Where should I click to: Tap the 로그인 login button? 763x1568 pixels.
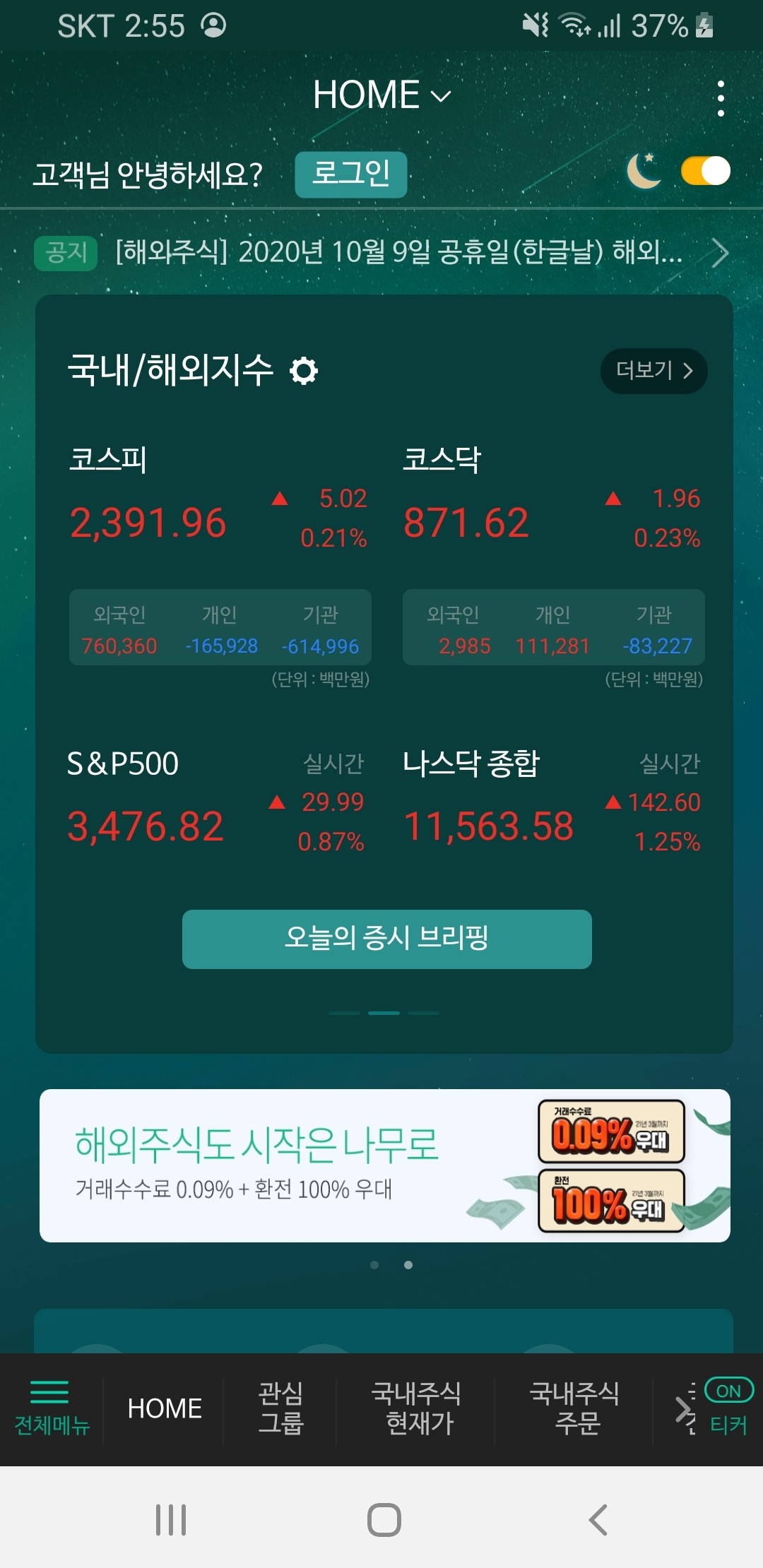point(351,174)
